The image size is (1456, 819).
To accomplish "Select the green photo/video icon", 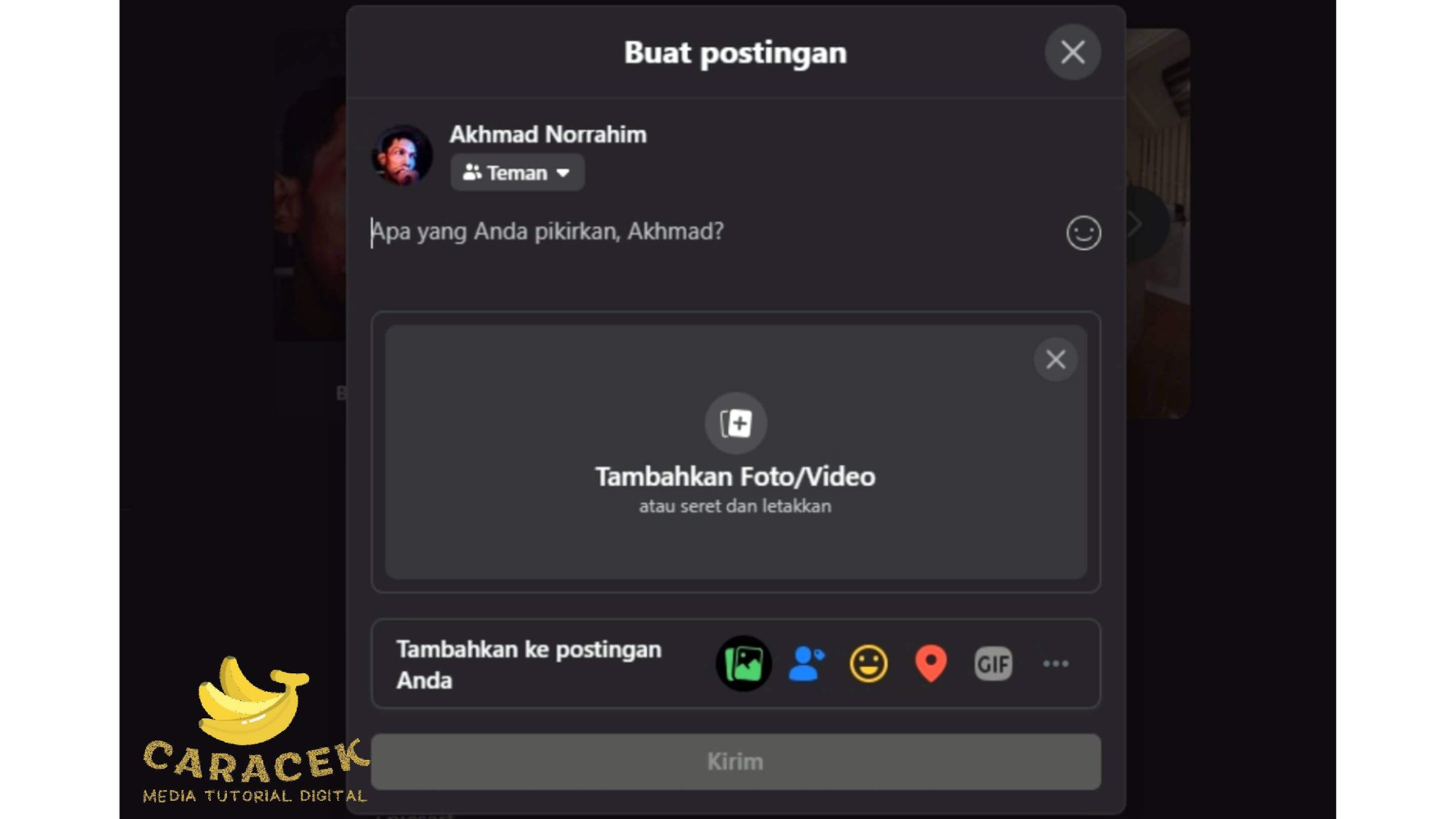I will pyautogui.click(x=743, y=663).
